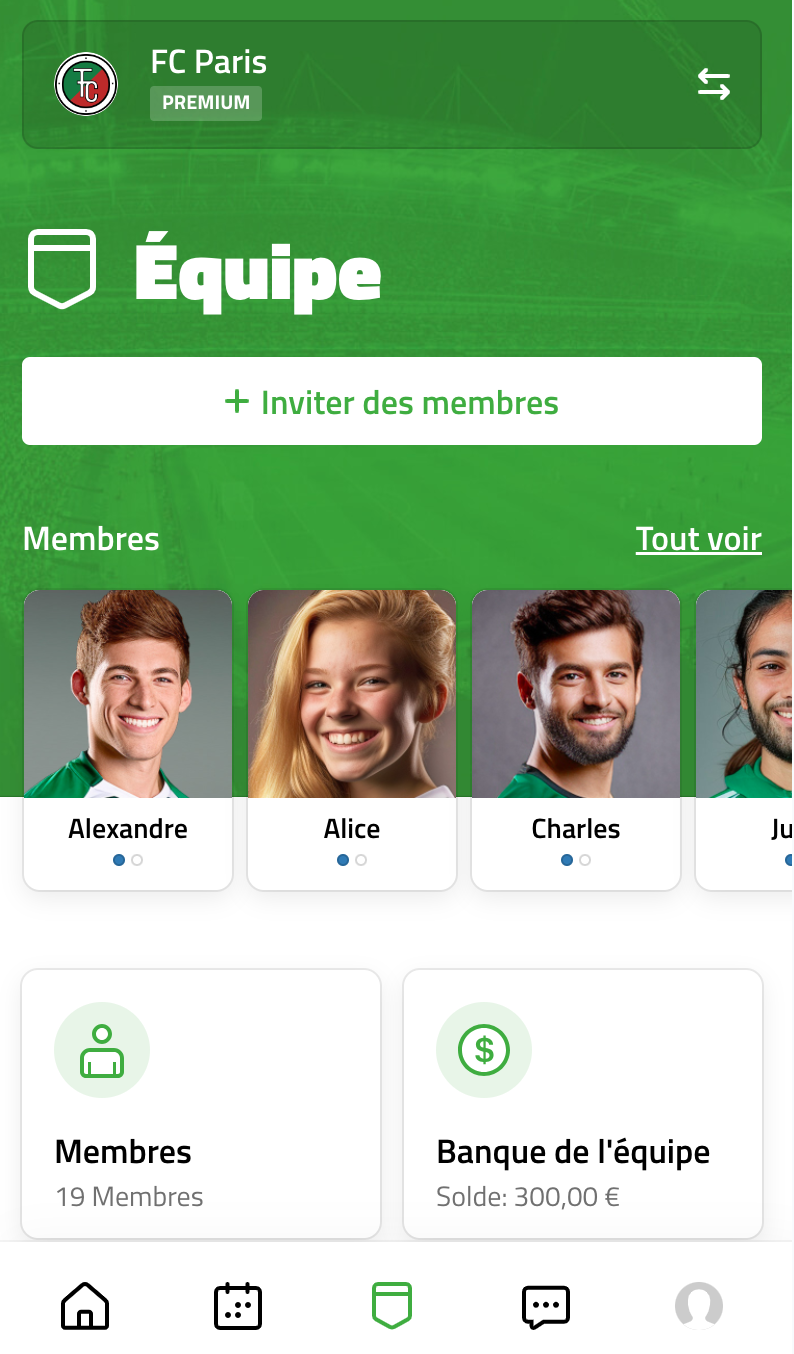This screenshot has height=1354, width=794.
Task: Switch to the calendar tab
Action: click(238, 1306)
